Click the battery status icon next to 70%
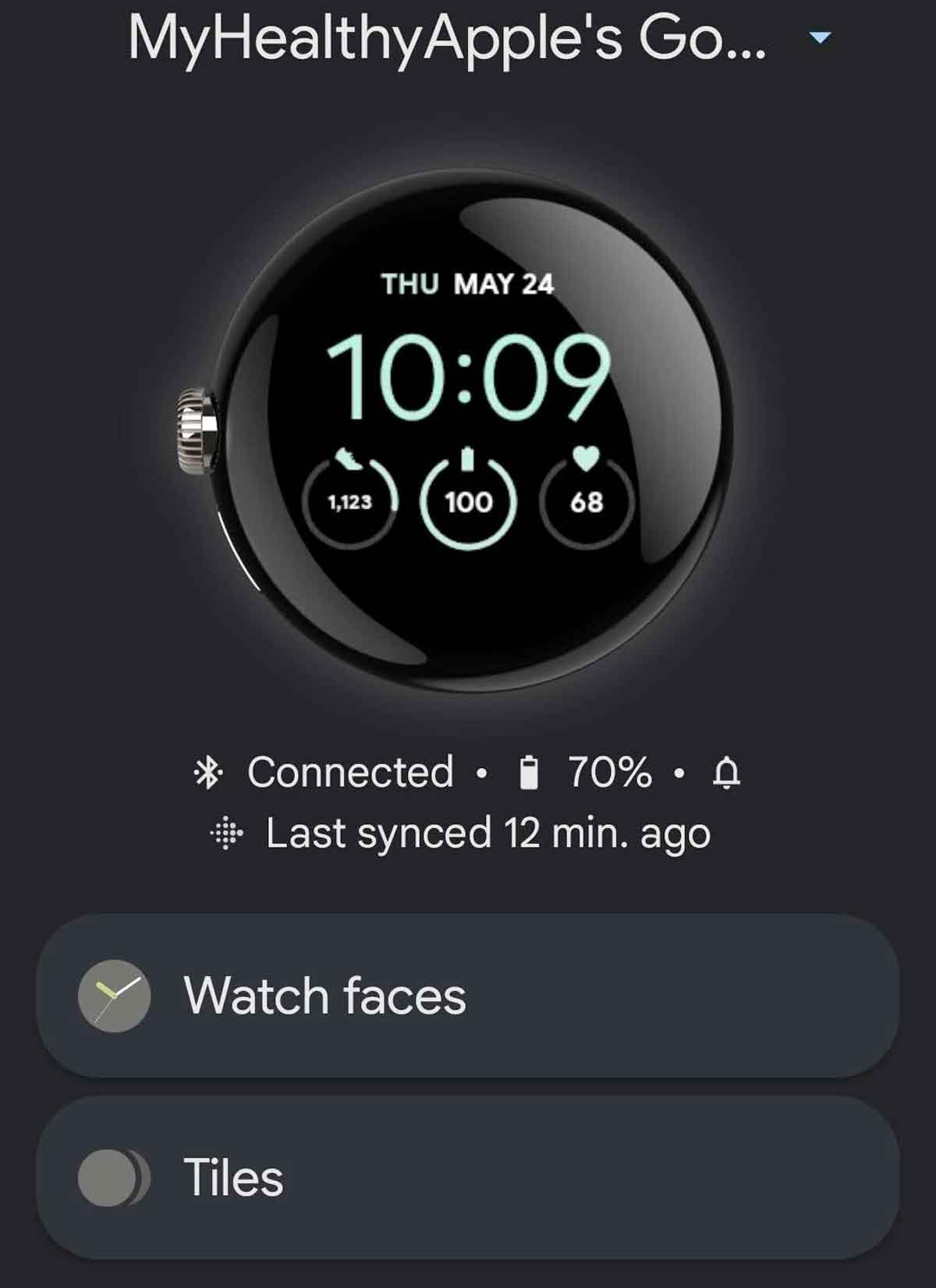 [530, 772]
